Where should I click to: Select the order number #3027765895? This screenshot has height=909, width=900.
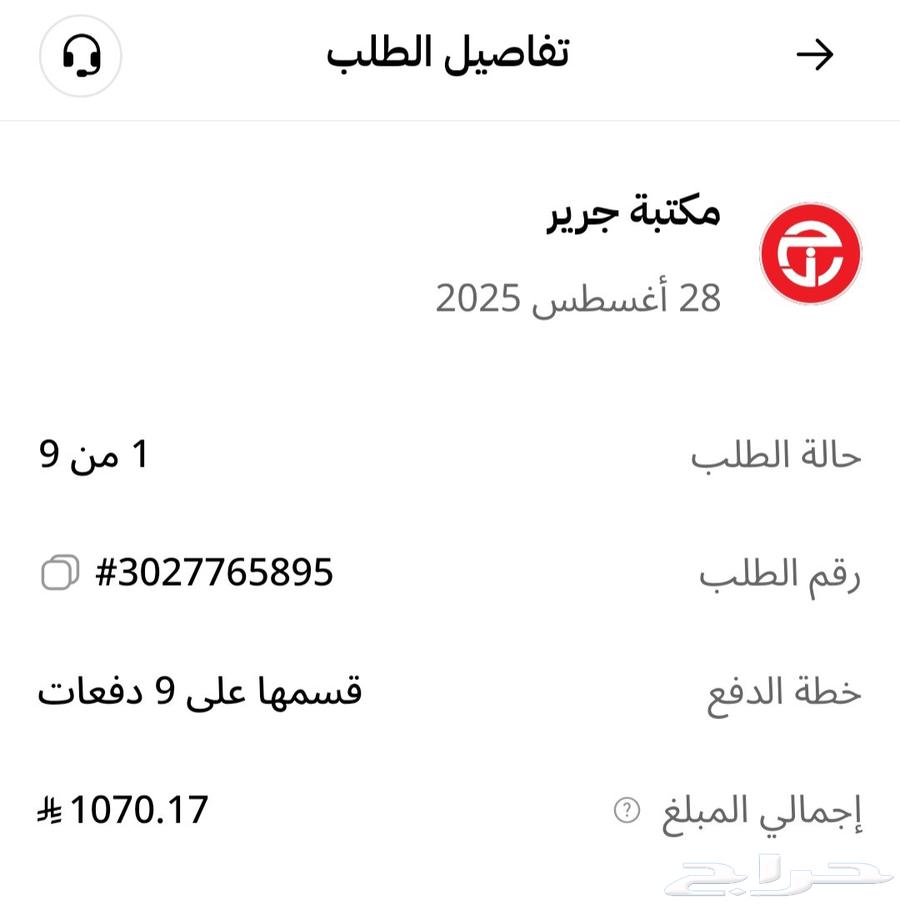coord(211,572)
